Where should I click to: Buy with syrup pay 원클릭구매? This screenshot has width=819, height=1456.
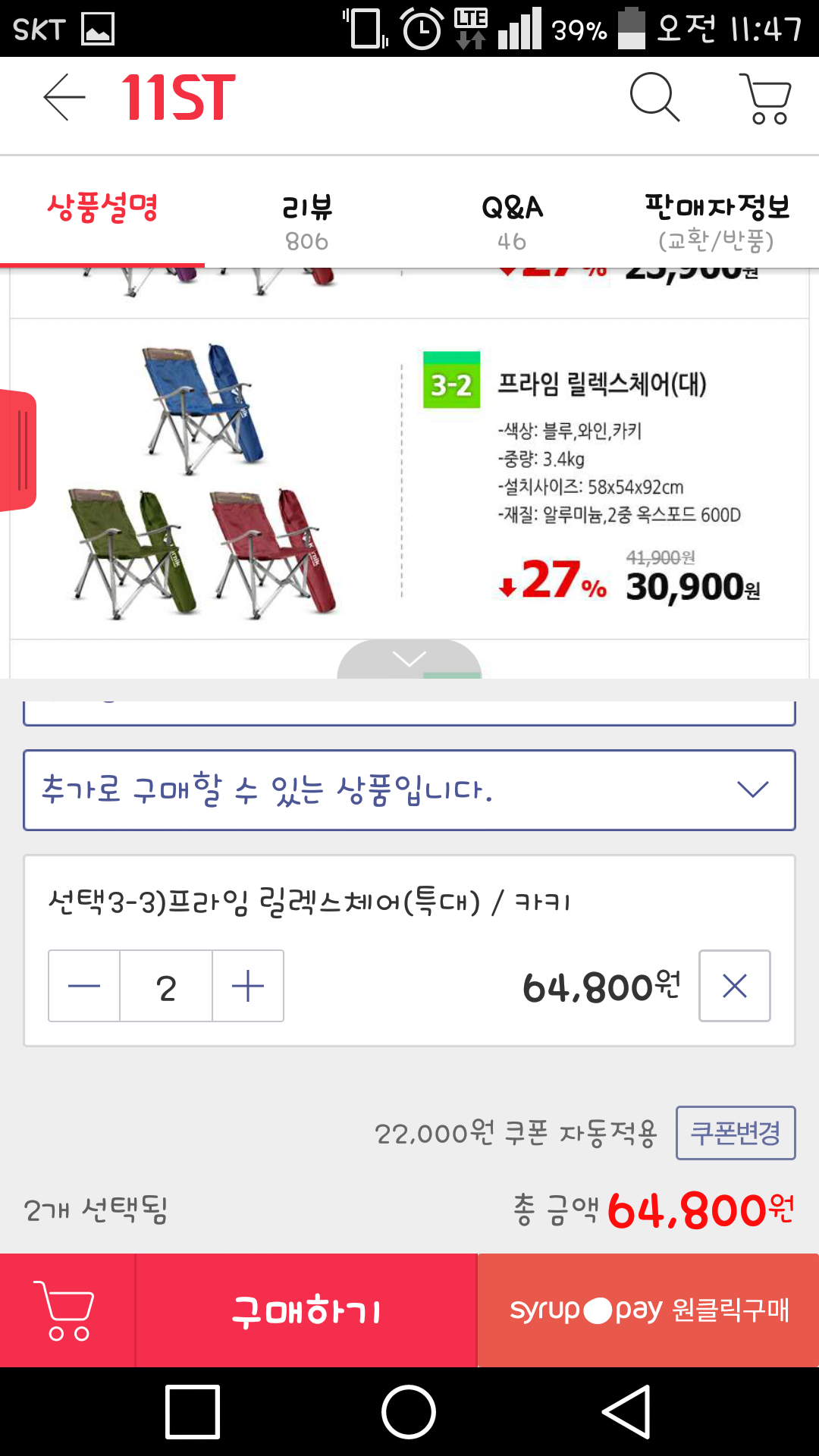pyautogui.click(x=648, y=1310)
